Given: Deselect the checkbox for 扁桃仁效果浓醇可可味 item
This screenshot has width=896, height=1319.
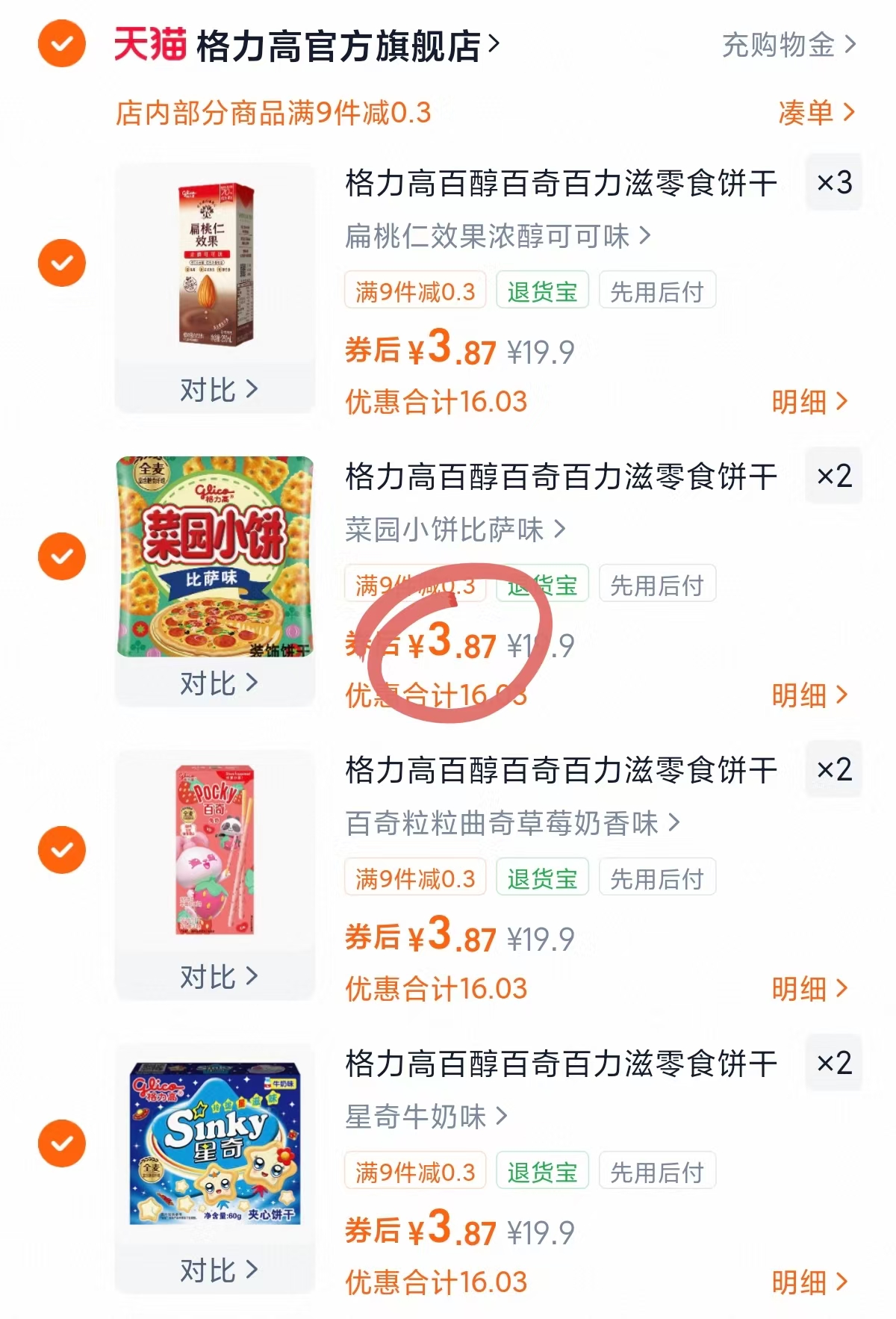Looking at the screenshot, I should click(61, 263).
